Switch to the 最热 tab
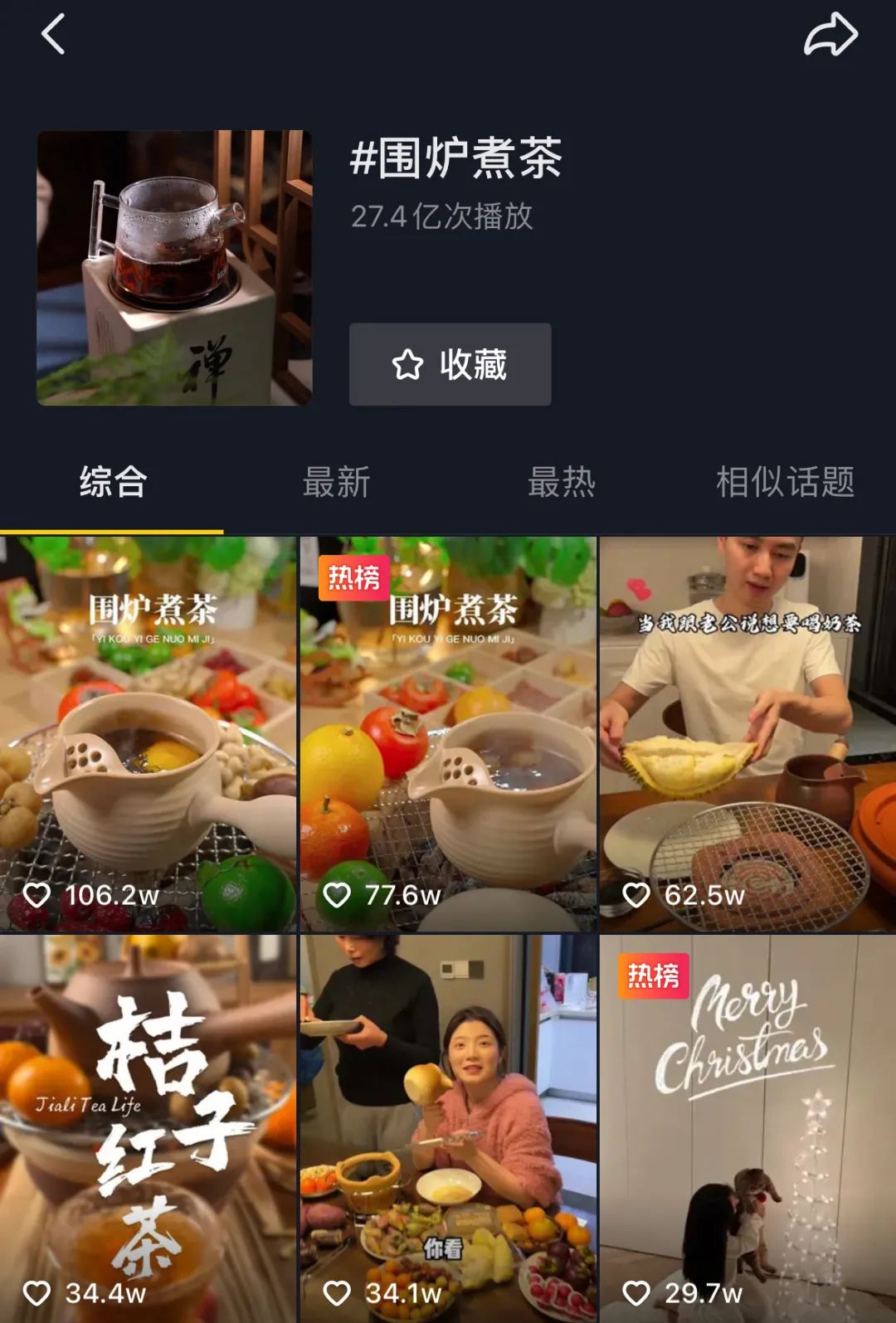896x1323 pixels. tap(562, 482)
